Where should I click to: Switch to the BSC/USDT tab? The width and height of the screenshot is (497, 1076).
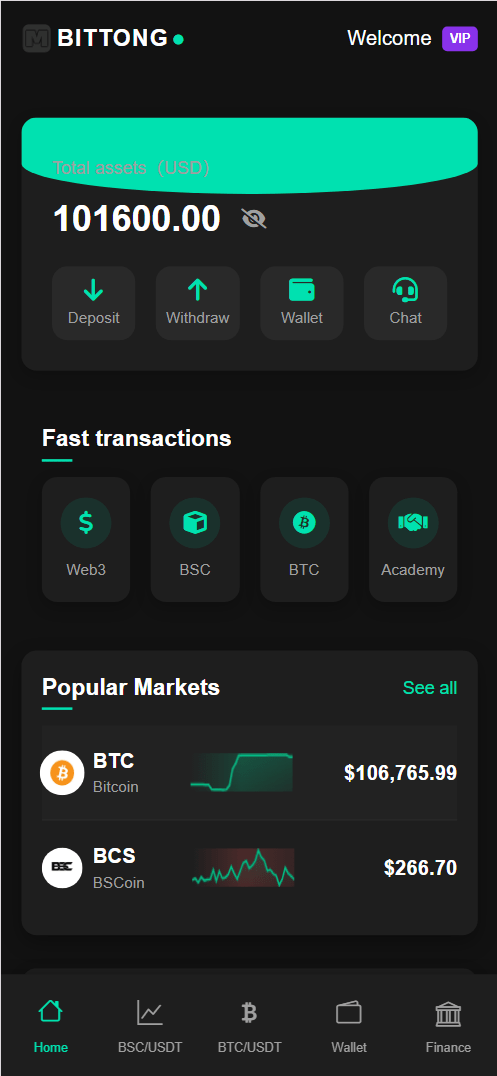(150, 1025)
